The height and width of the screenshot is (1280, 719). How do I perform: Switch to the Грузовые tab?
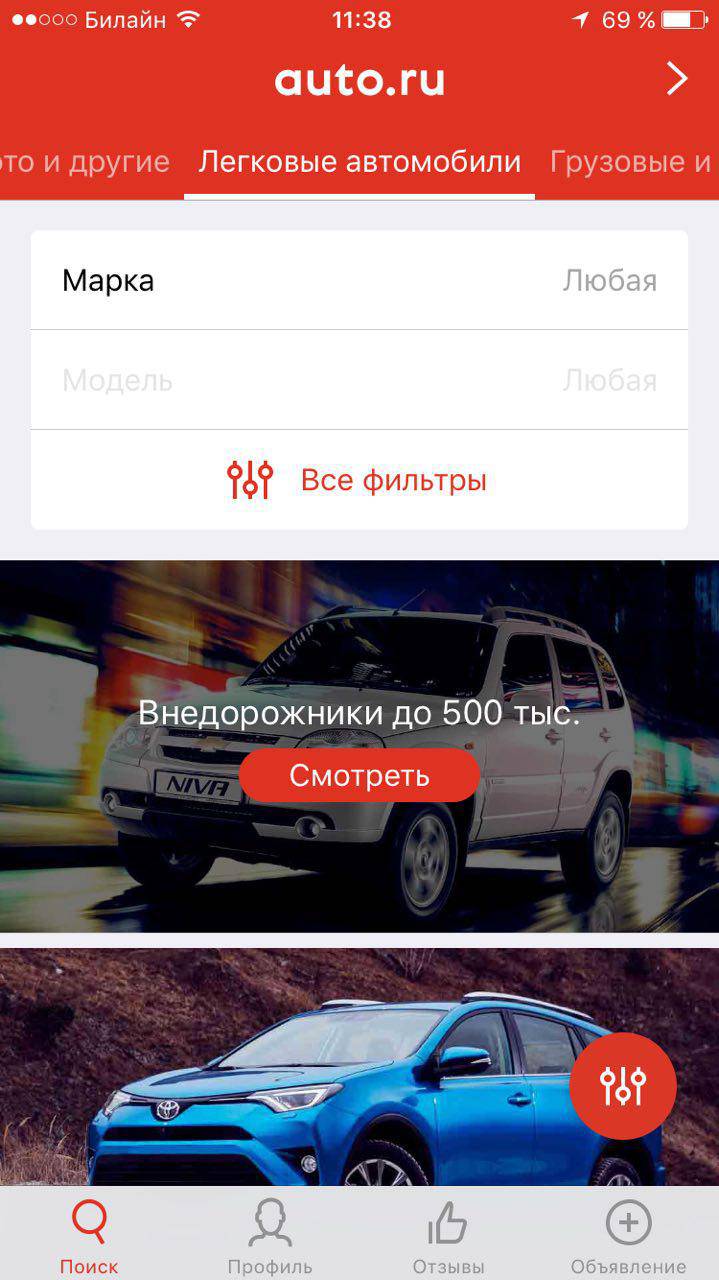click(632, 162)
